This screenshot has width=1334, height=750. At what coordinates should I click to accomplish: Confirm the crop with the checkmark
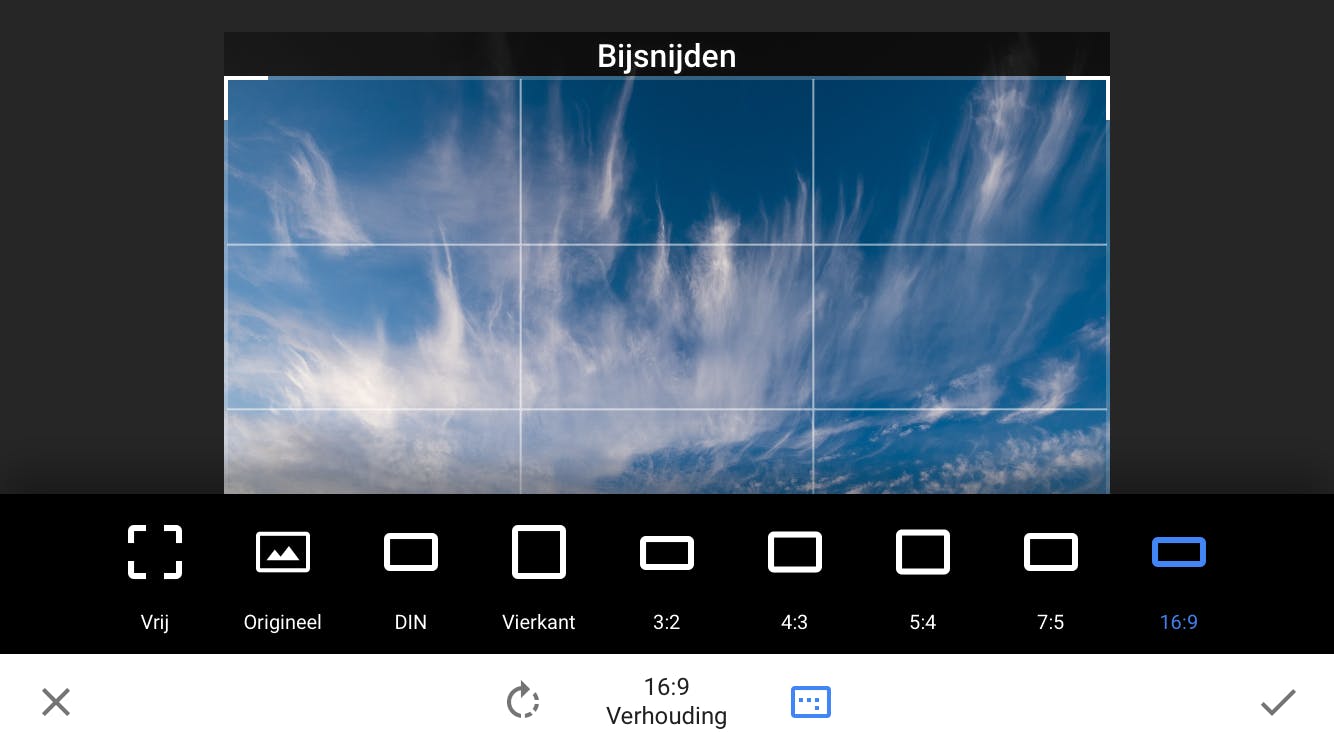tap(1277, 702)
